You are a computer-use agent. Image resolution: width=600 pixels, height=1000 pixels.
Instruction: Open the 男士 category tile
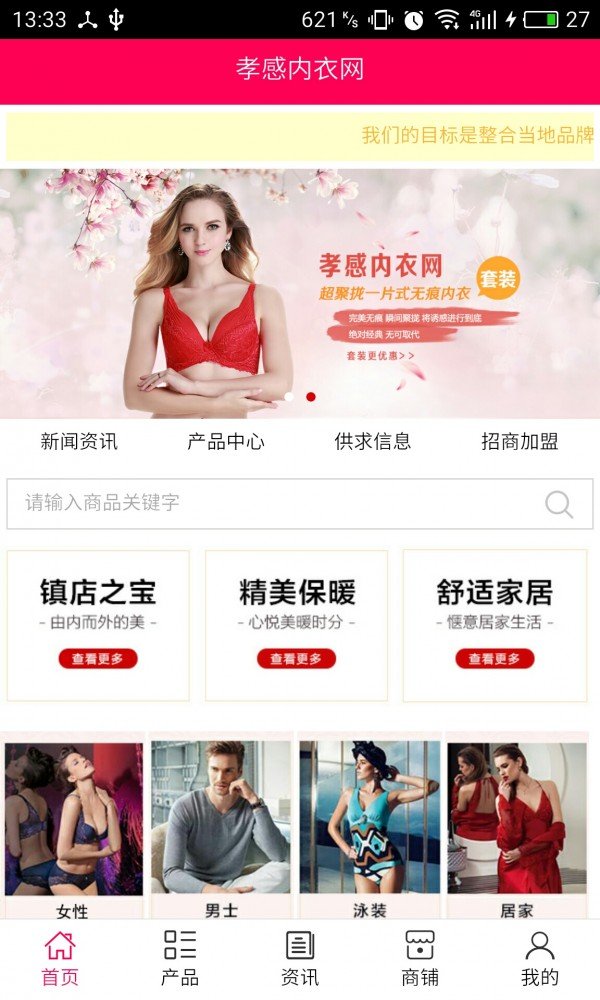tap(221, 825)
